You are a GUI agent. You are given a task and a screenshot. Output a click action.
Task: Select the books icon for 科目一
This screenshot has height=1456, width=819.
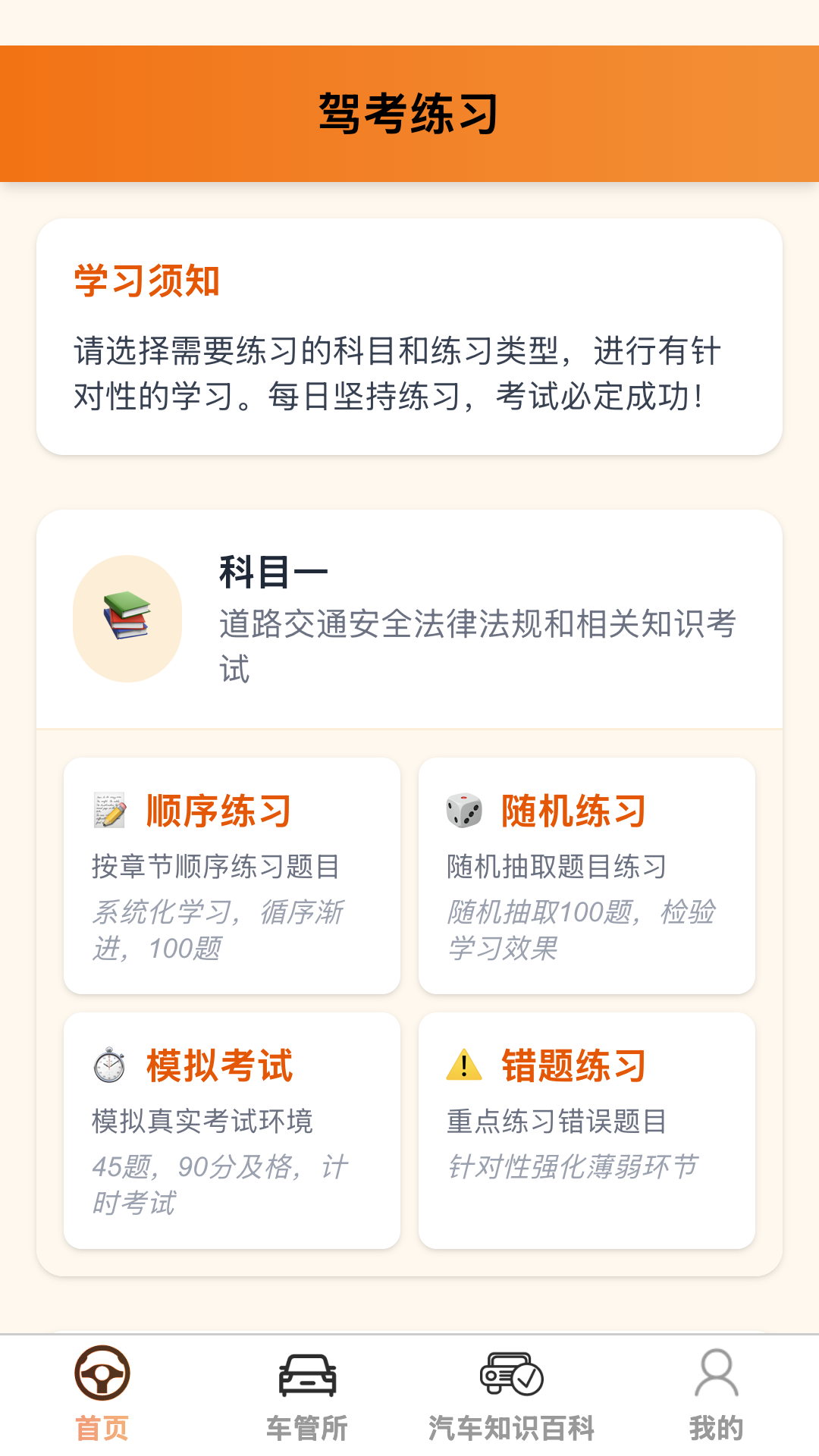[x=127, y=622]
